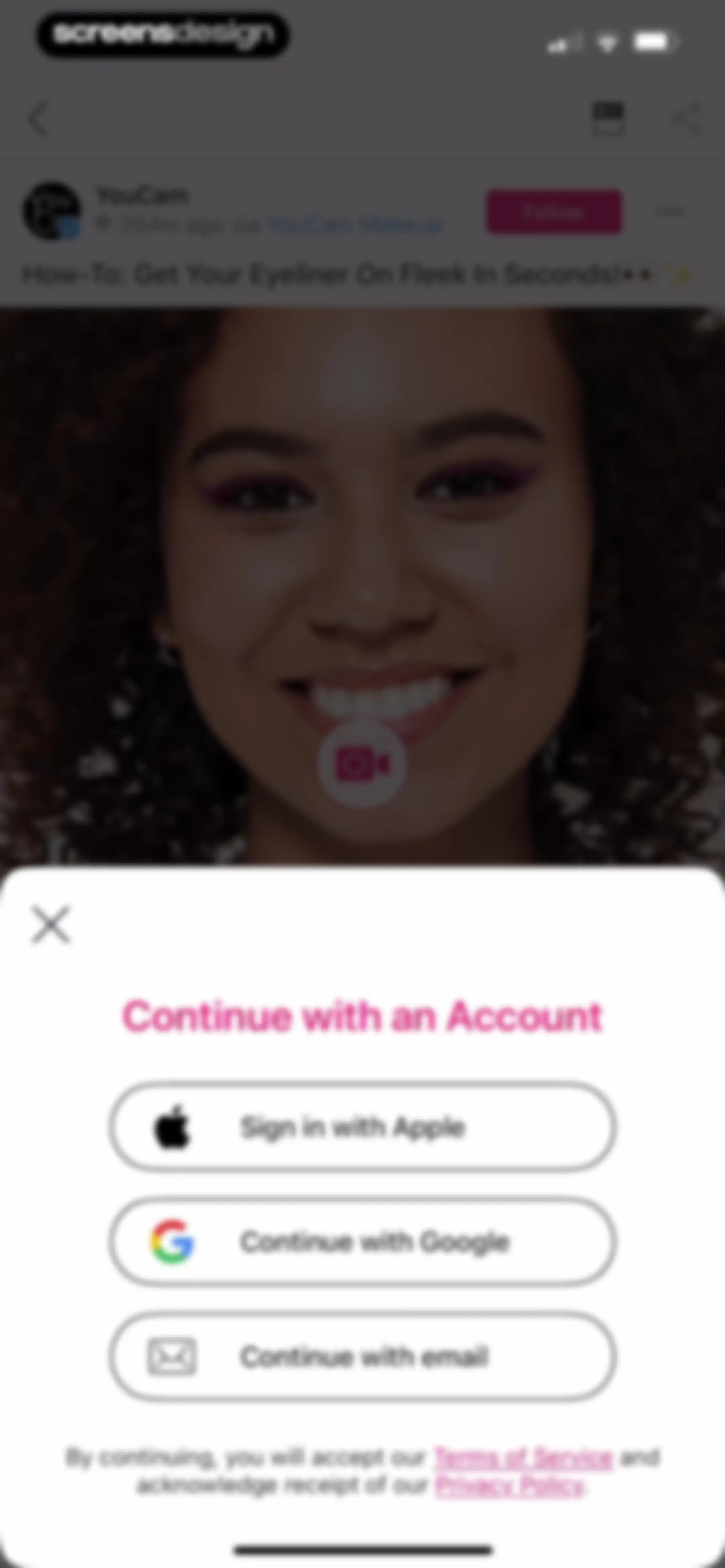Choose Continue with email
This screenshot has height=1568, width=725.
pyautogui.click(x=362, y=1357)
